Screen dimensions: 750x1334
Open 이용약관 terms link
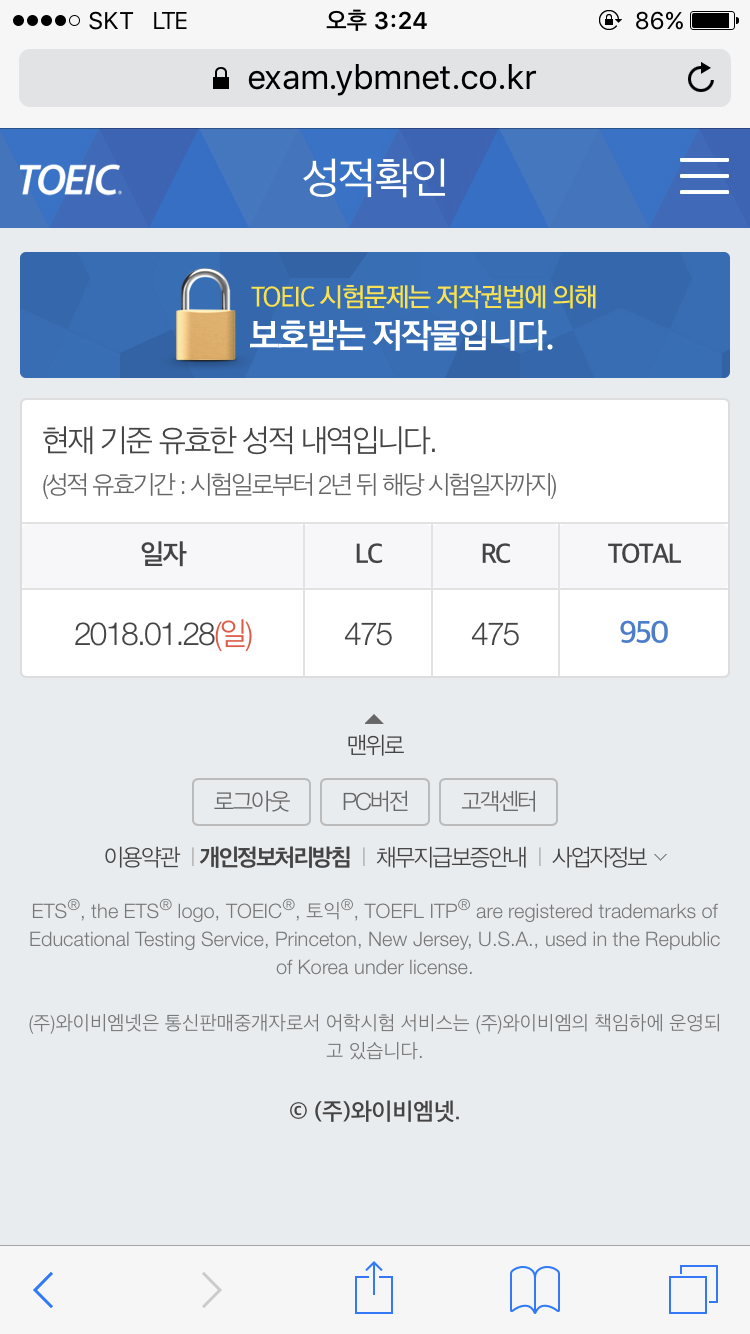click(142, 857)
